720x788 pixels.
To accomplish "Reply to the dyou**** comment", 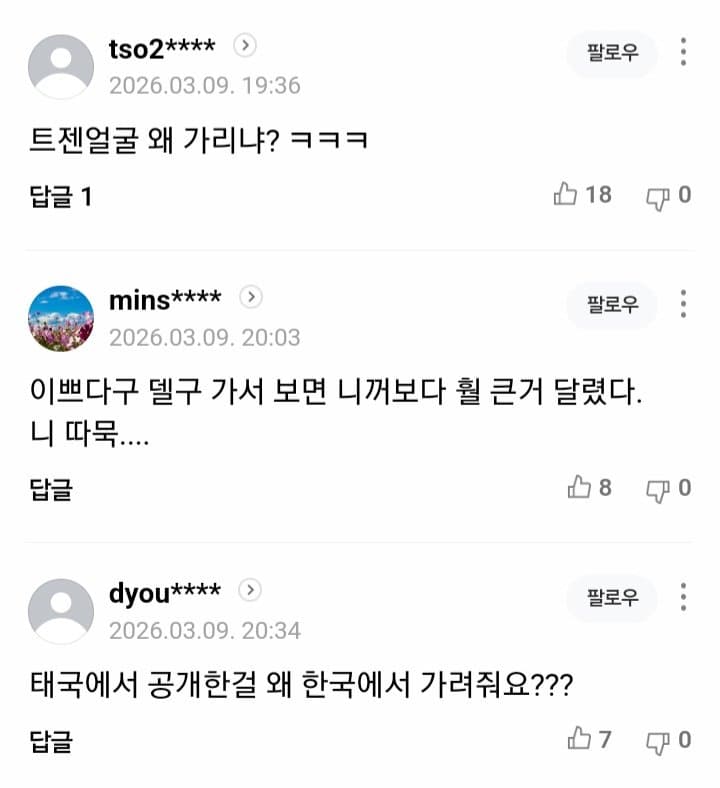I will tap(51, 741).
